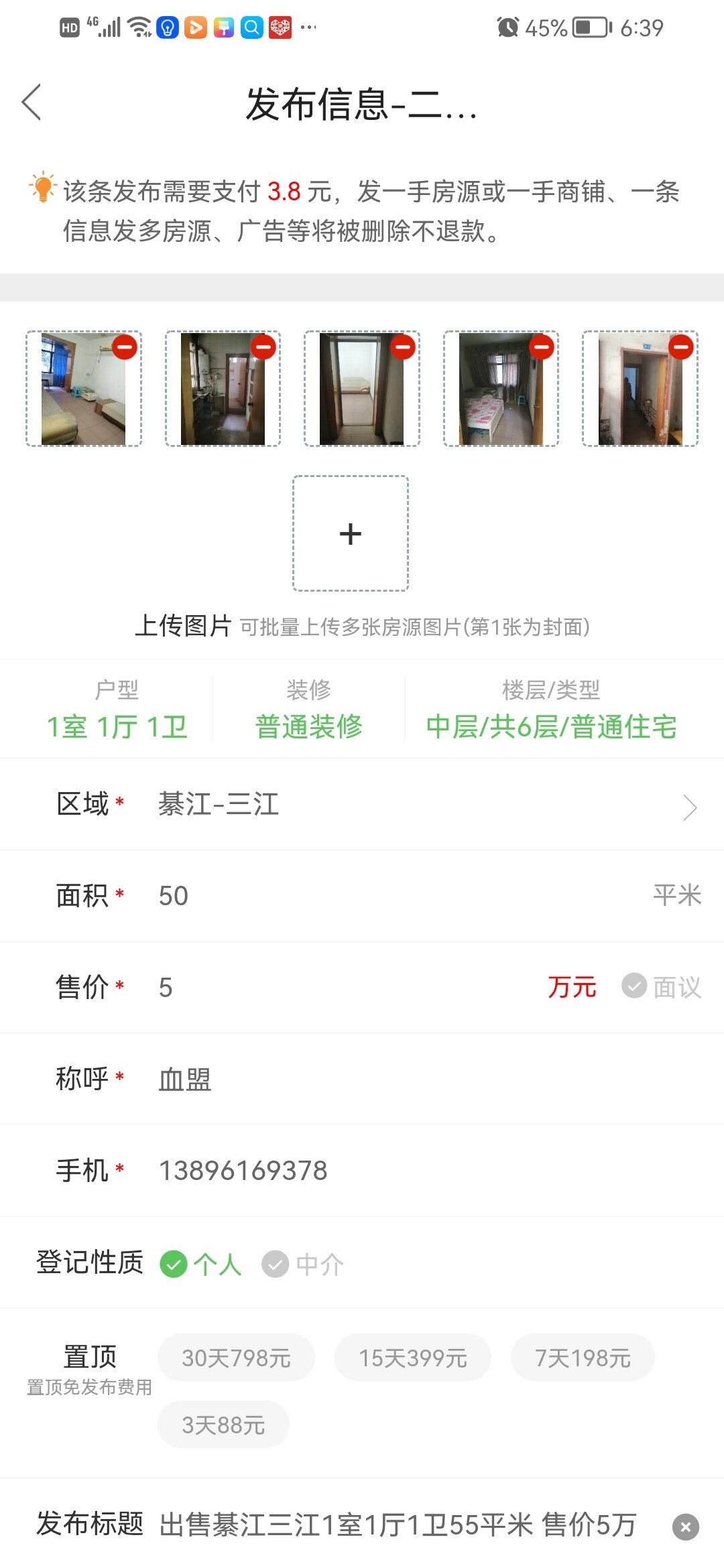Select 中介 as registration type

coord(303,1264)
